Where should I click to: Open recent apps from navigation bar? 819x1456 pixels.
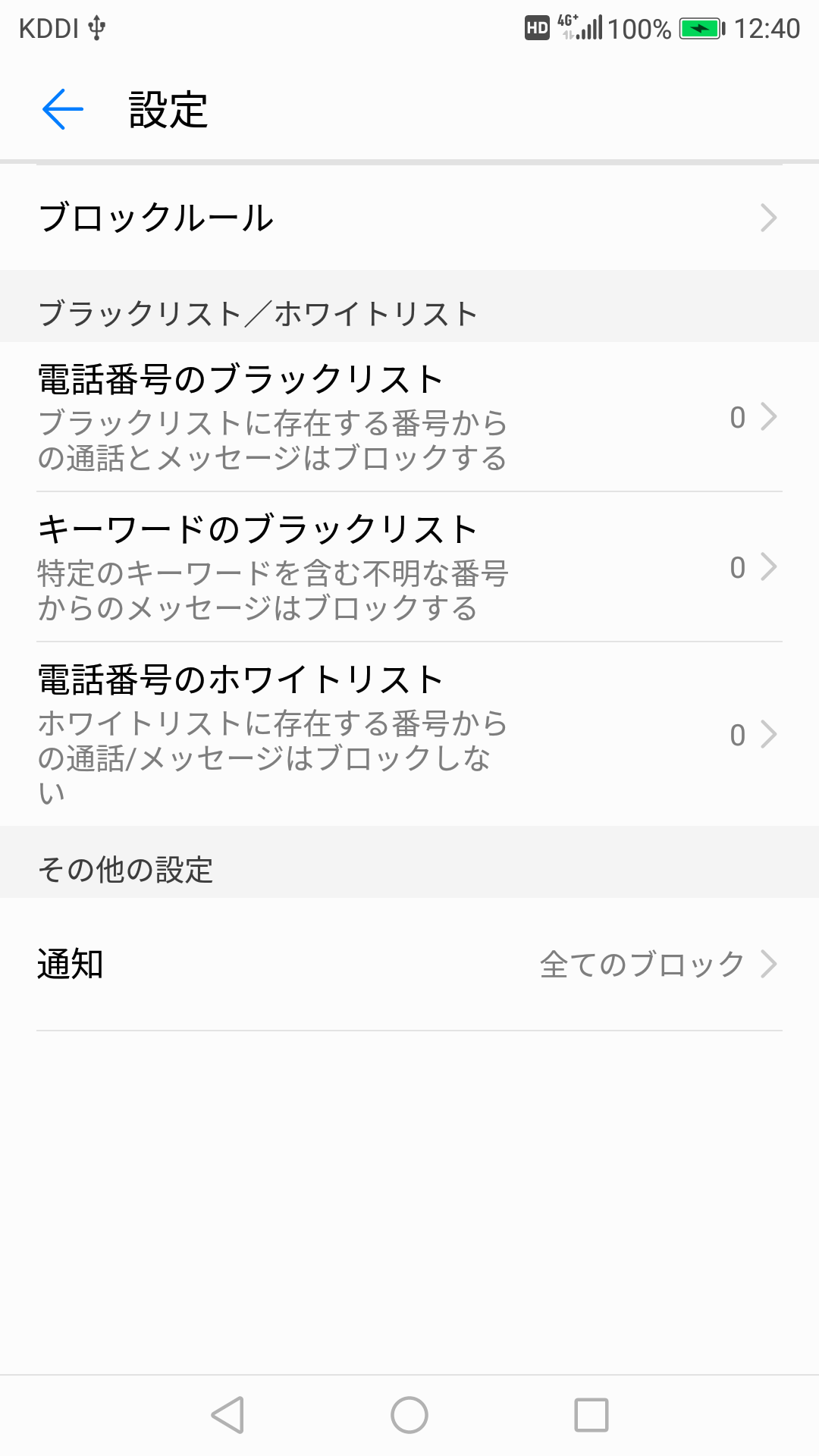click(x=591, y=1415)
